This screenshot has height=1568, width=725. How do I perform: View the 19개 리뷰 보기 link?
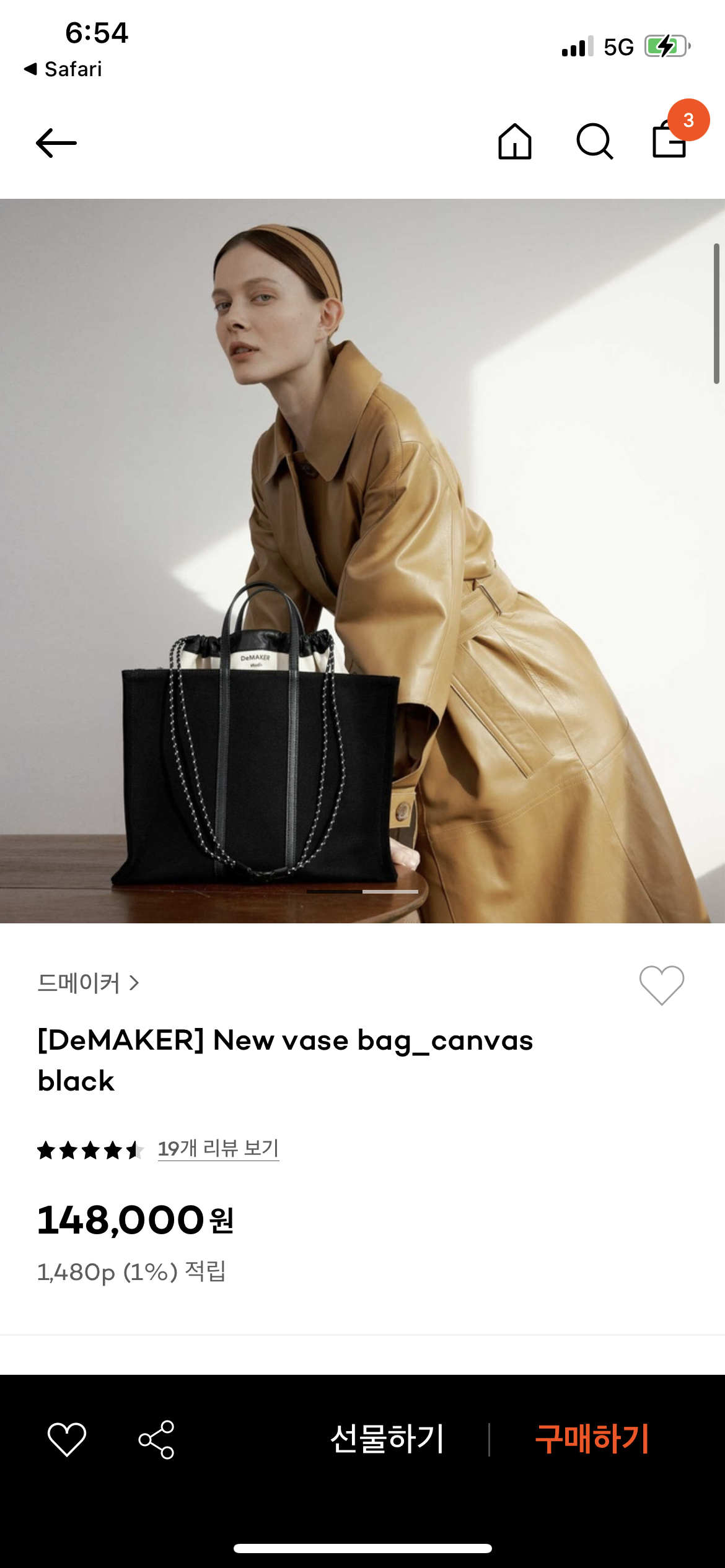[218, 1149]
